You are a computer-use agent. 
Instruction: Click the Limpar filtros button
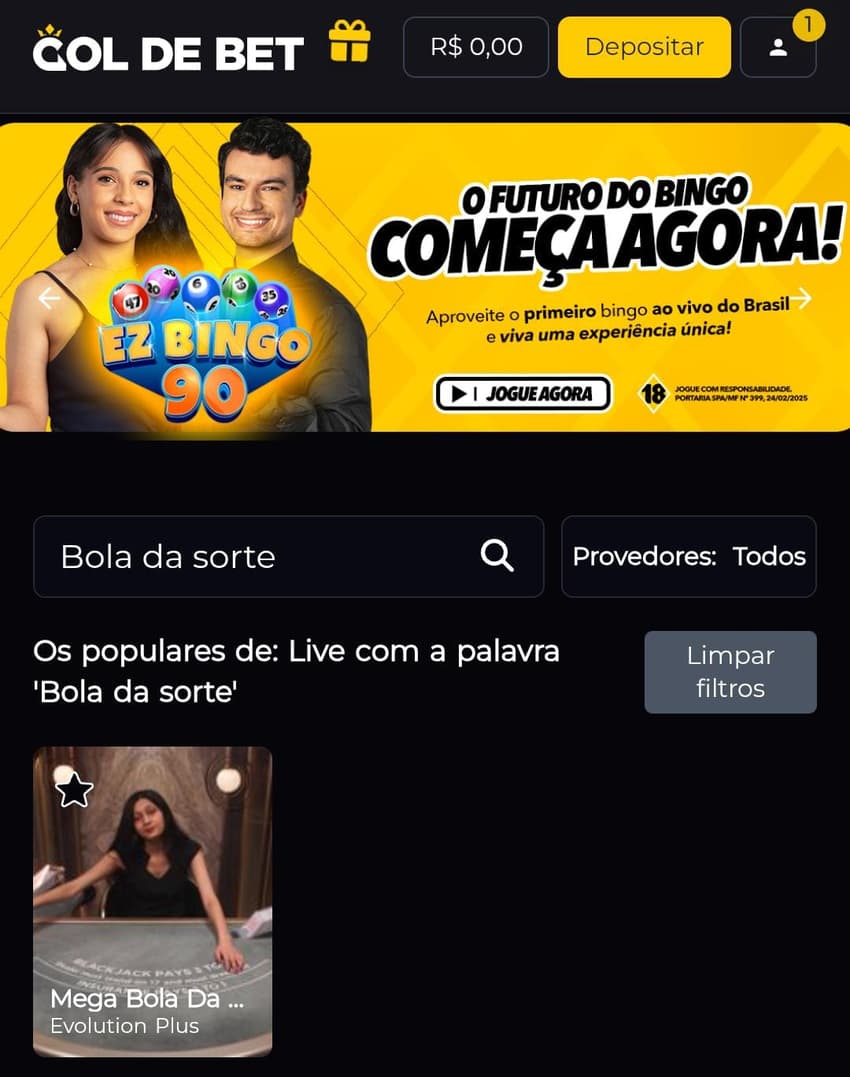coord(730,672)
